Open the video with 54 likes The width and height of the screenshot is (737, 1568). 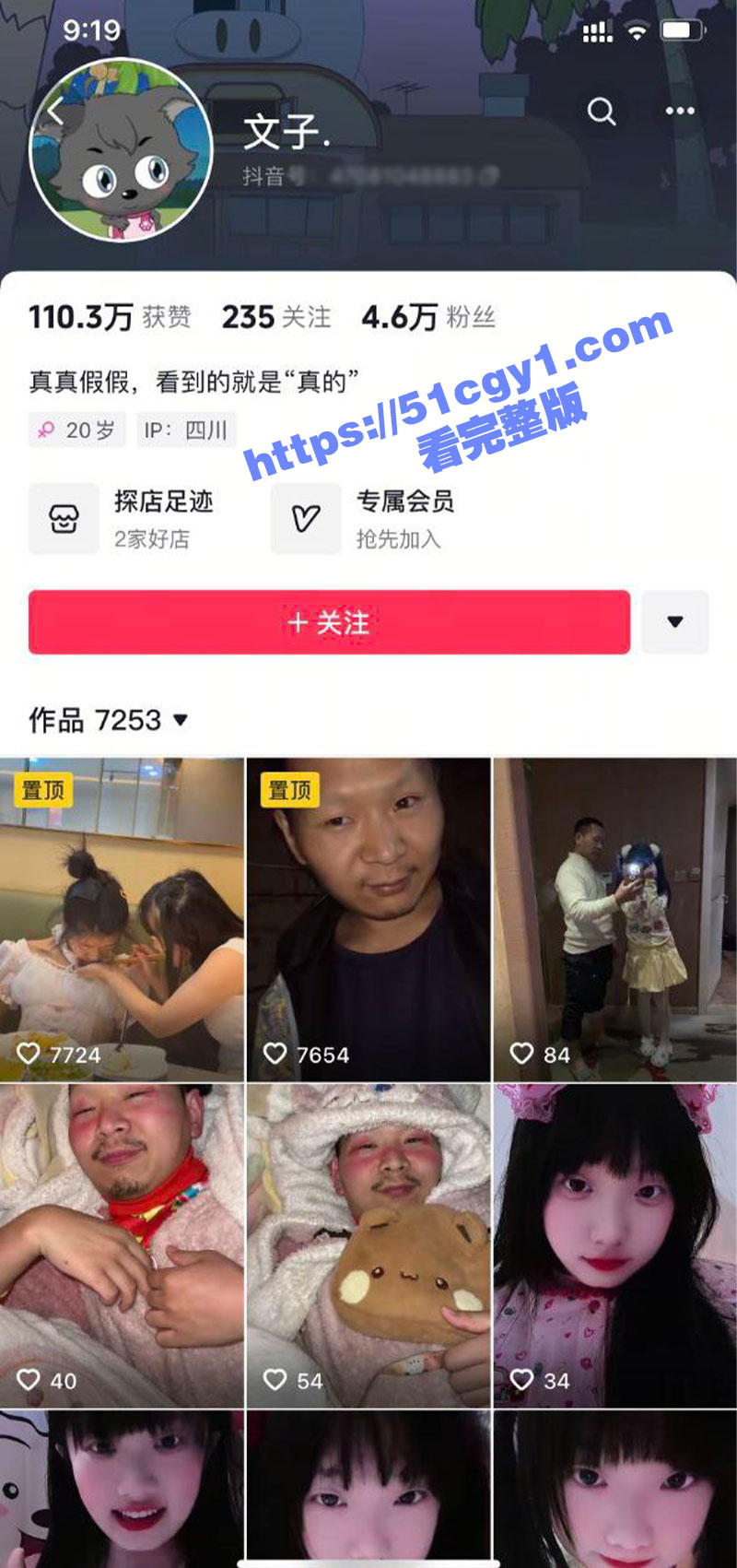[368, 1245]
